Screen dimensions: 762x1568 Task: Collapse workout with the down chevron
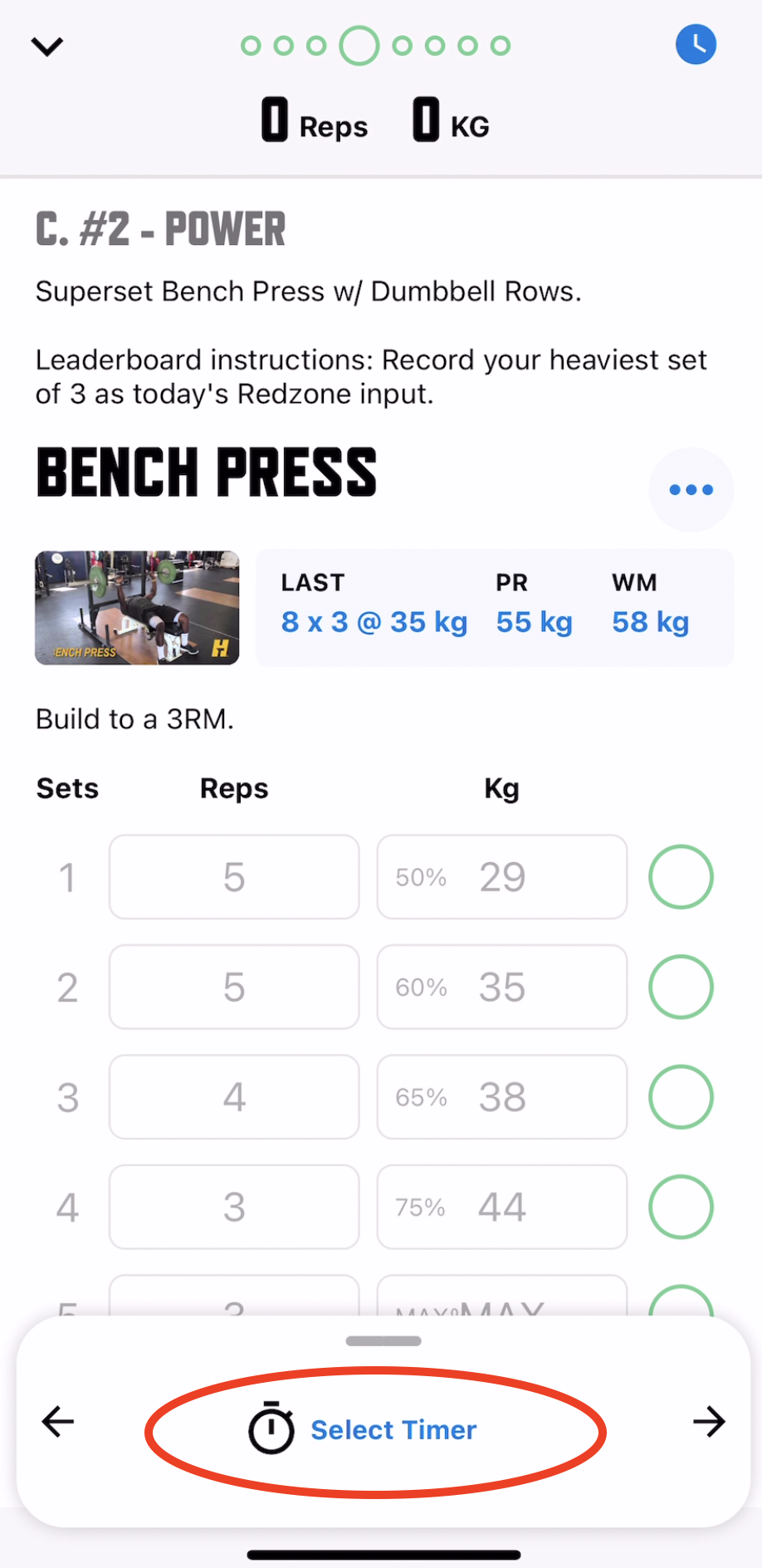[47, 47]
